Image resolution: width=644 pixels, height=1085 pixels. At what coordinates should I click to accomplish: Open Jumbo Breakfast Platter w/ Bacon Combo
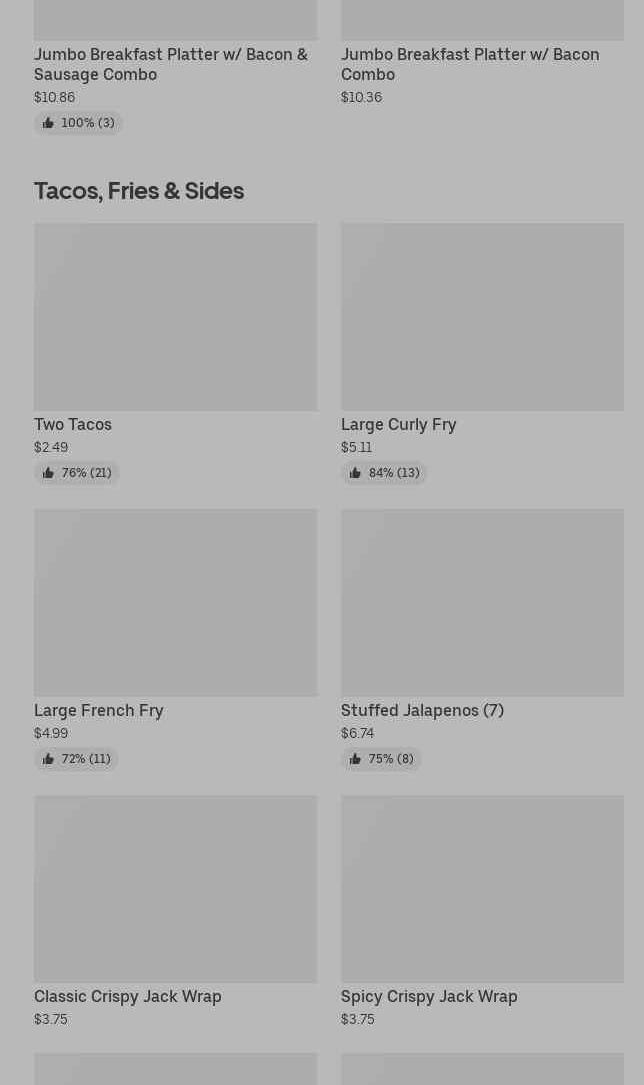tap(470, 64)
